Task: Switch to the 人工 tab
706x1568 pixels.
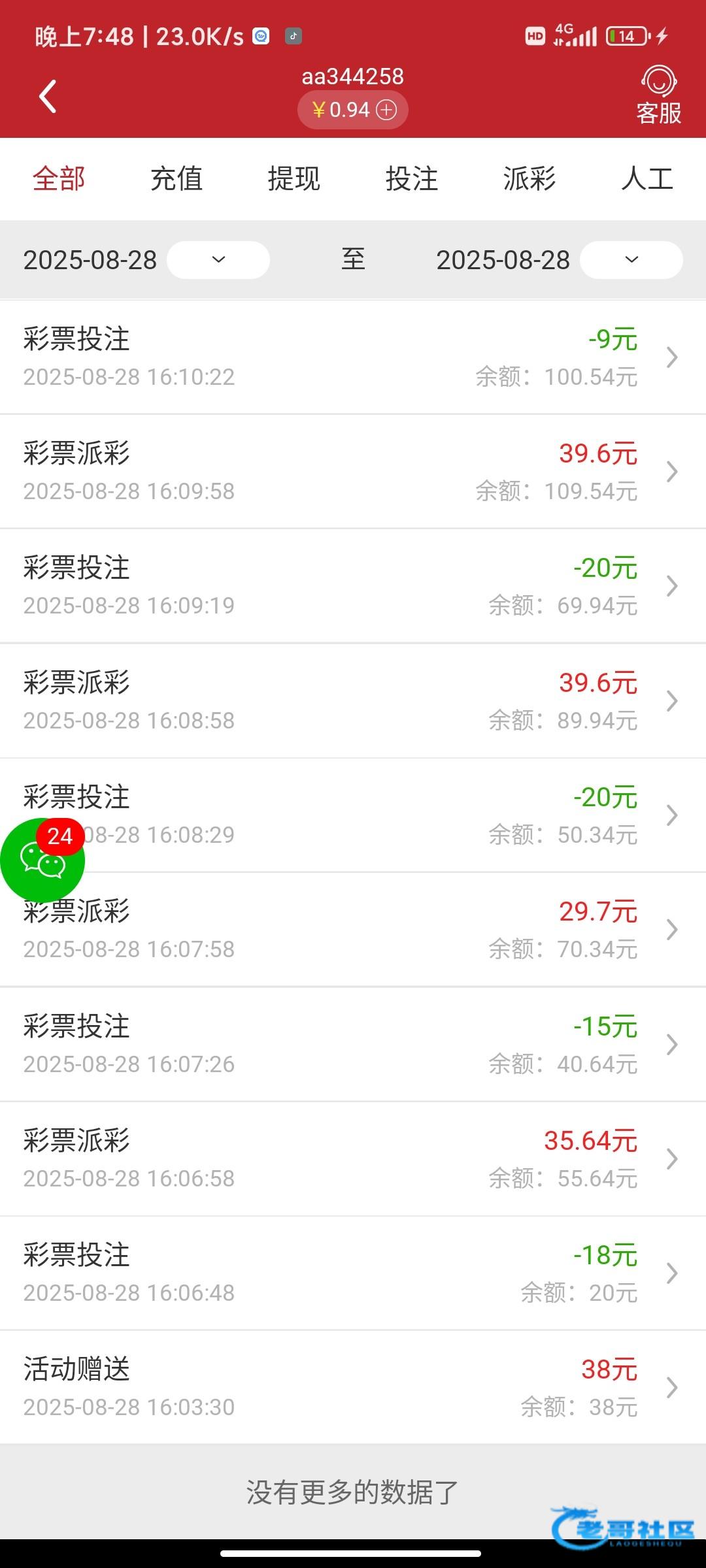Action: [x=647, y=179]
